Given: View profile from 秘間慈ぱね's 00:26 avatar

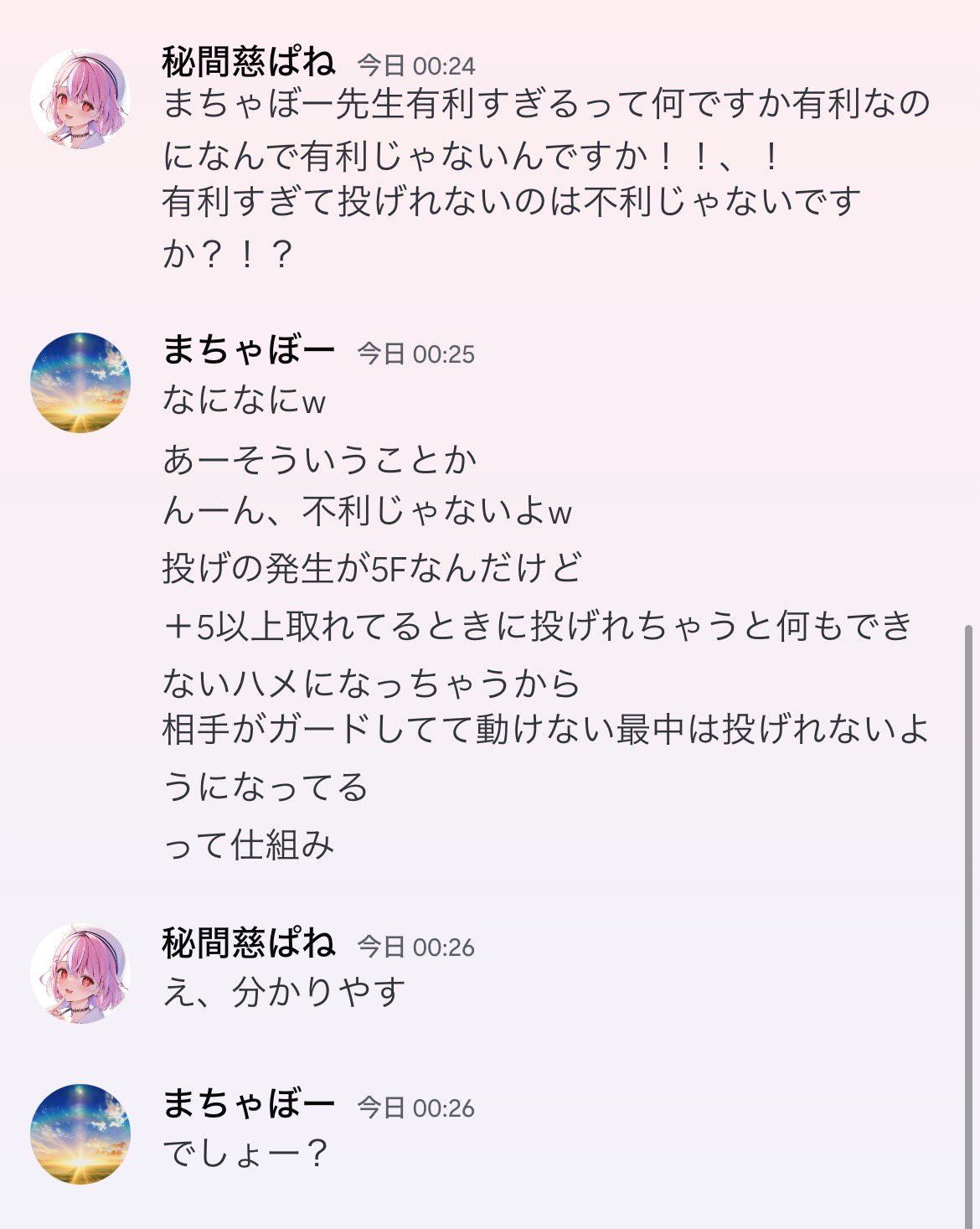Looking at the screenshot, I should click(x=80, y=974).
